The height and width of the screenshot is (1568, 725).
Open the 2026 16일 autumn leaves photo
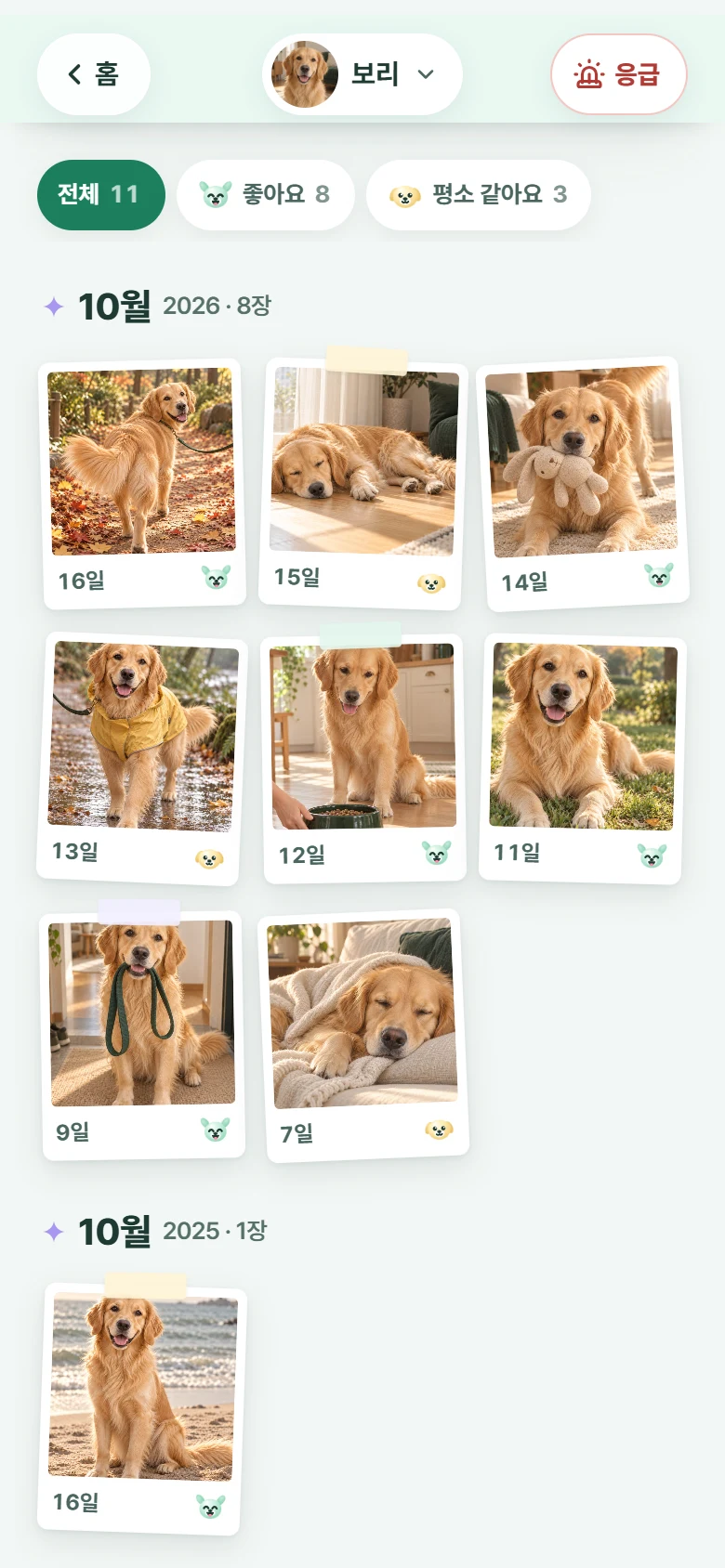142,484
